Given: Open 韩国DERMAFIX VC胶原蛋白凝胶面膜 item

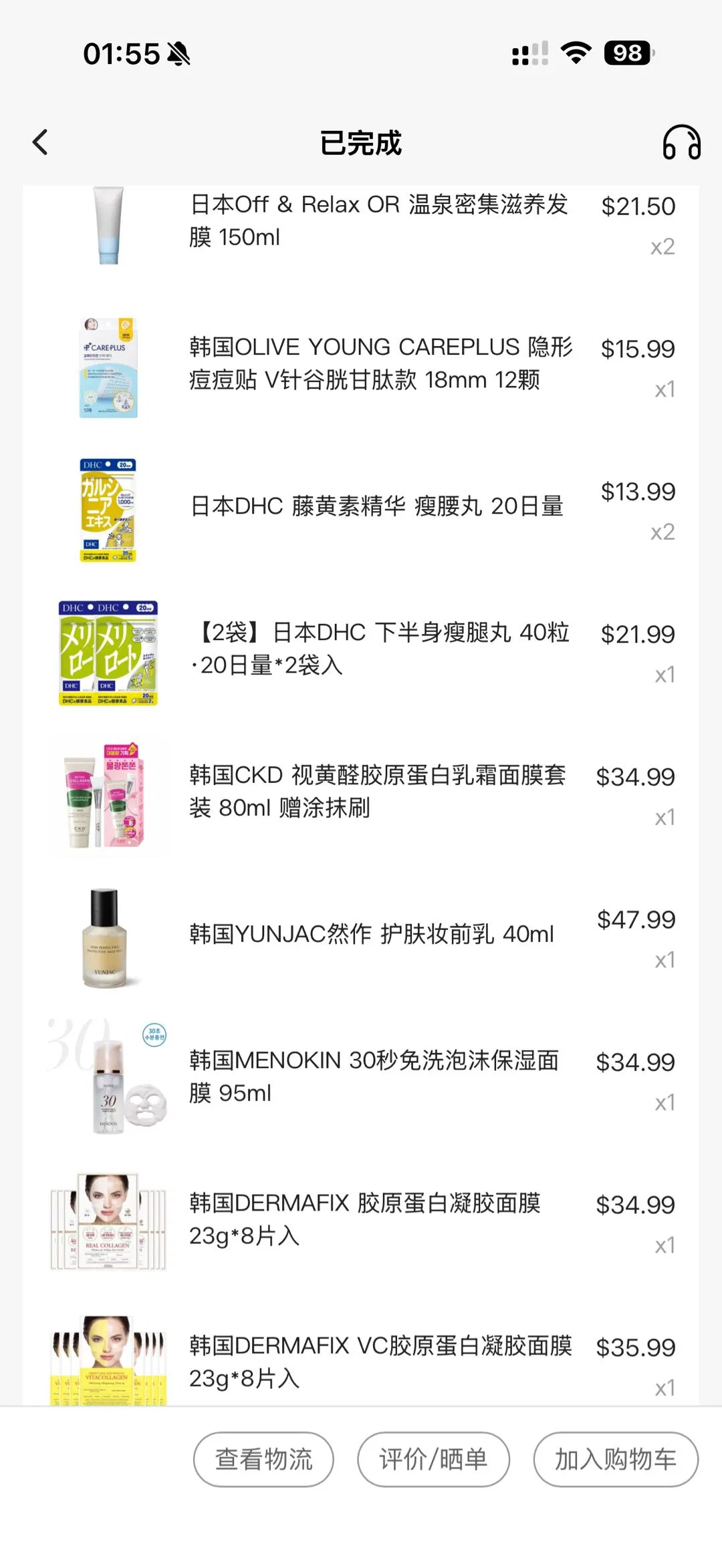Looking at the screenshot, I should pyautogui.click(x=380, y=1360).
